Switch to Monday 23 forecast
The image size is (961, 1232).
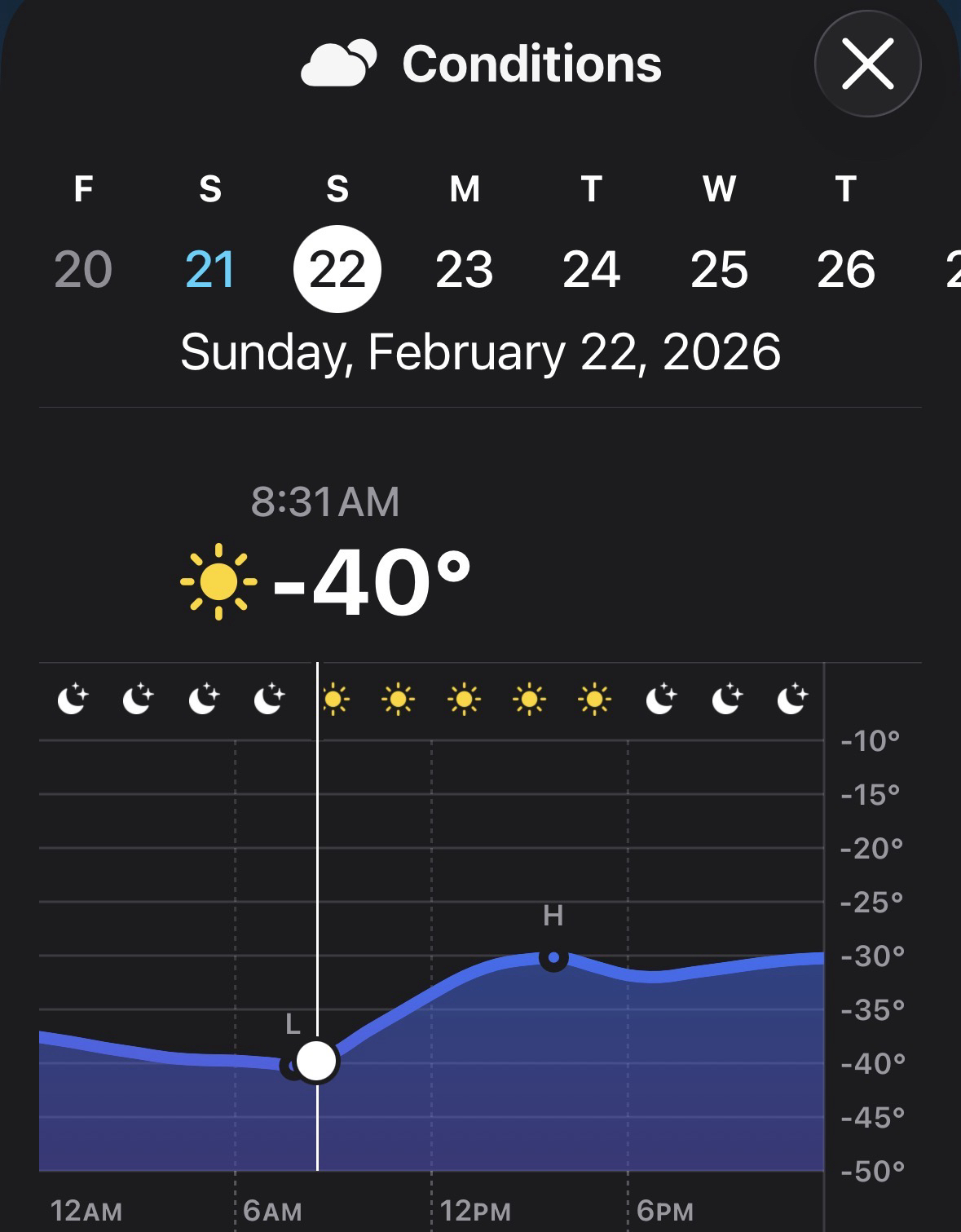[x=464, y=269]
